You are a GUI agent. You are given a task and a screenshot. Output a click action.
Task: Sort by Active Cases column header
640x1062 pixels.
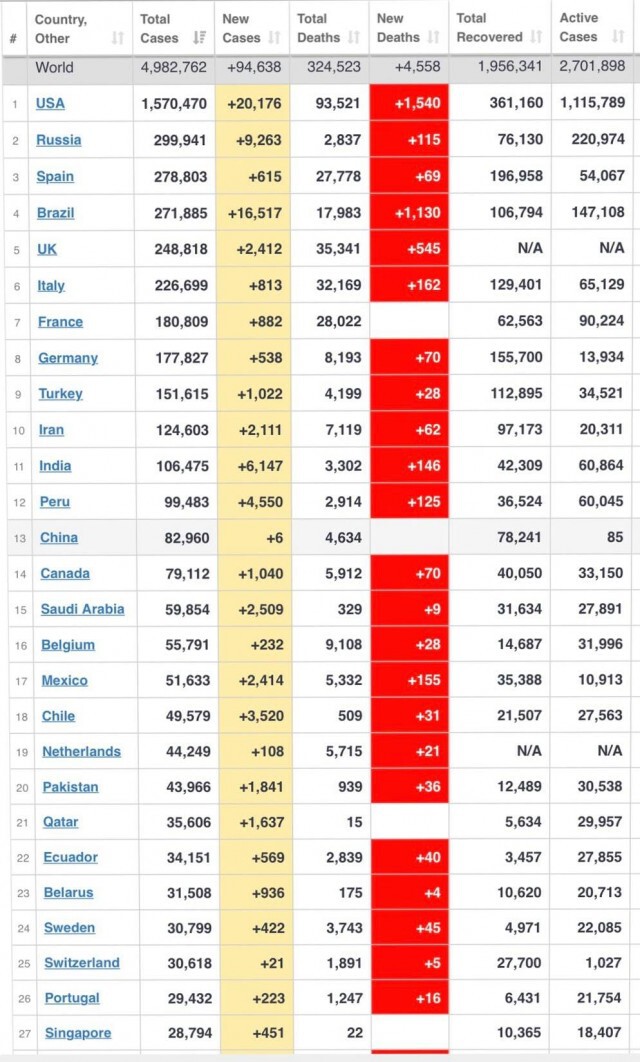pos(593,28)
